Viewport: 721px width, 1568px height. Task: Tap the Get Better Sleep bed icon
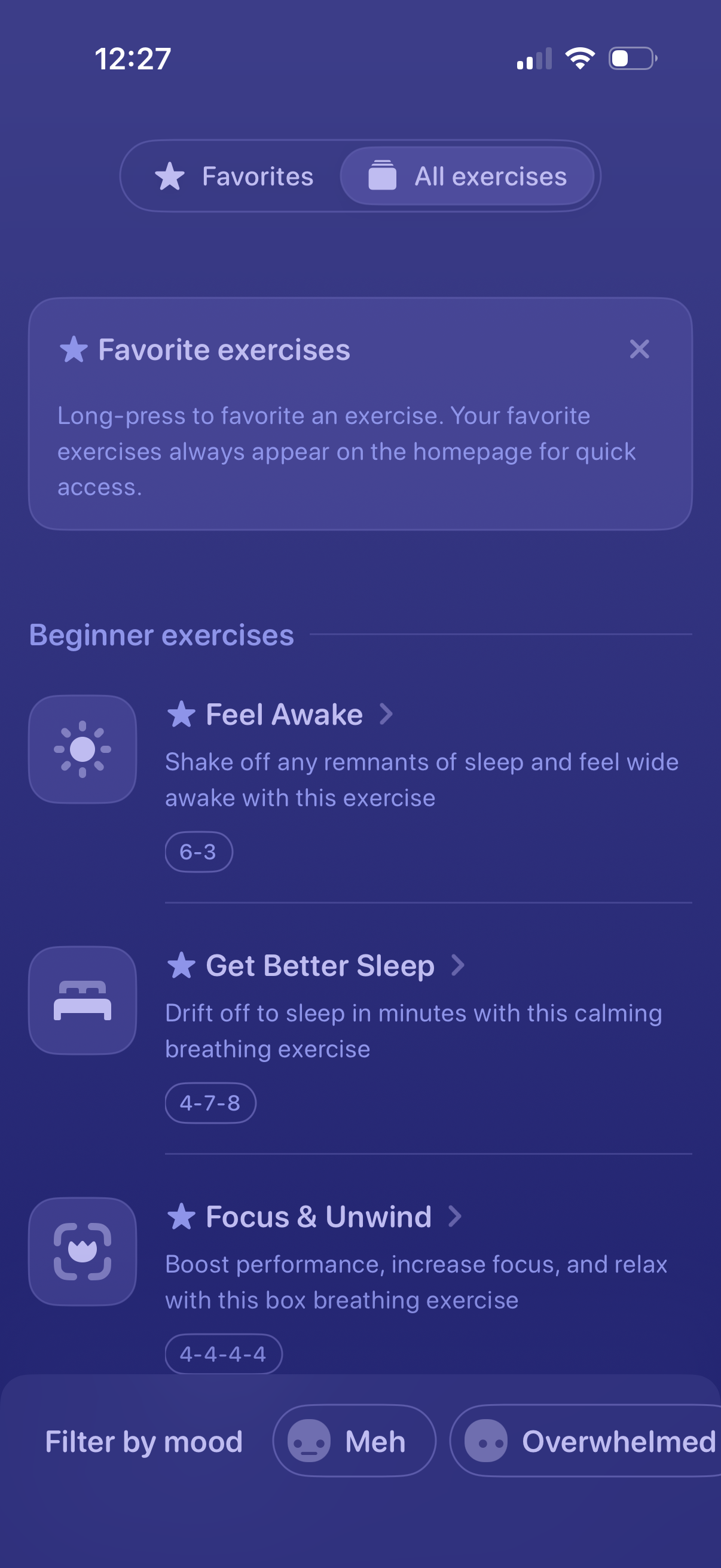[x=82, y=1000]
